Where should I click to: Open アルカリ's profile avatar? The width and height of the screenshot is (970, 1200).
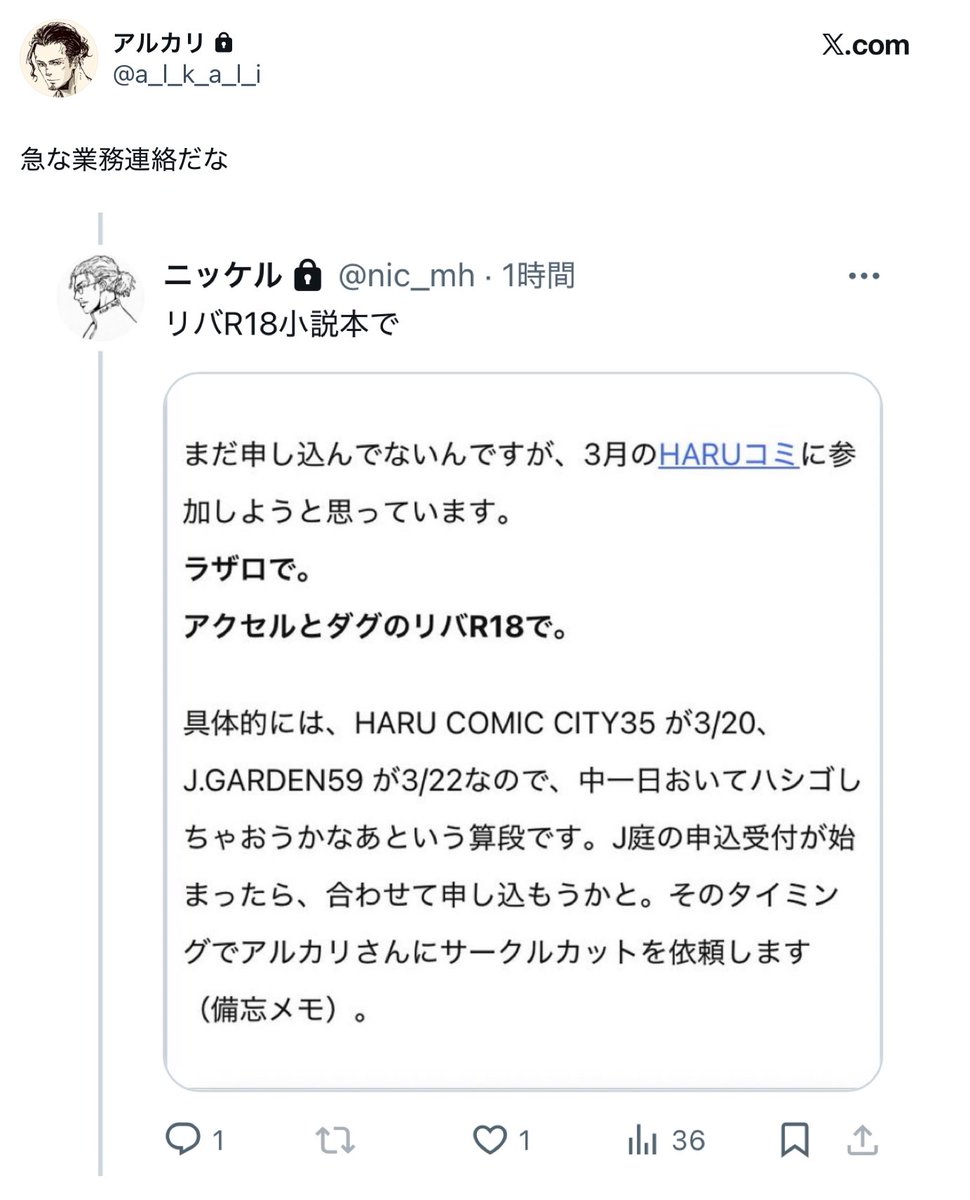(59, 59)
